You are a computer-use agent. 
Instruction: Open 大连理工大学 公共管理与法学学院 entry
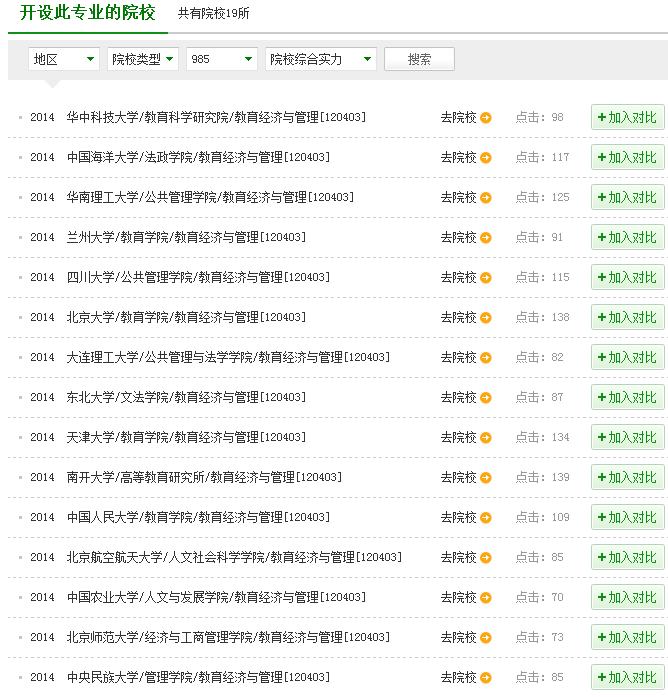click(228, 357)
